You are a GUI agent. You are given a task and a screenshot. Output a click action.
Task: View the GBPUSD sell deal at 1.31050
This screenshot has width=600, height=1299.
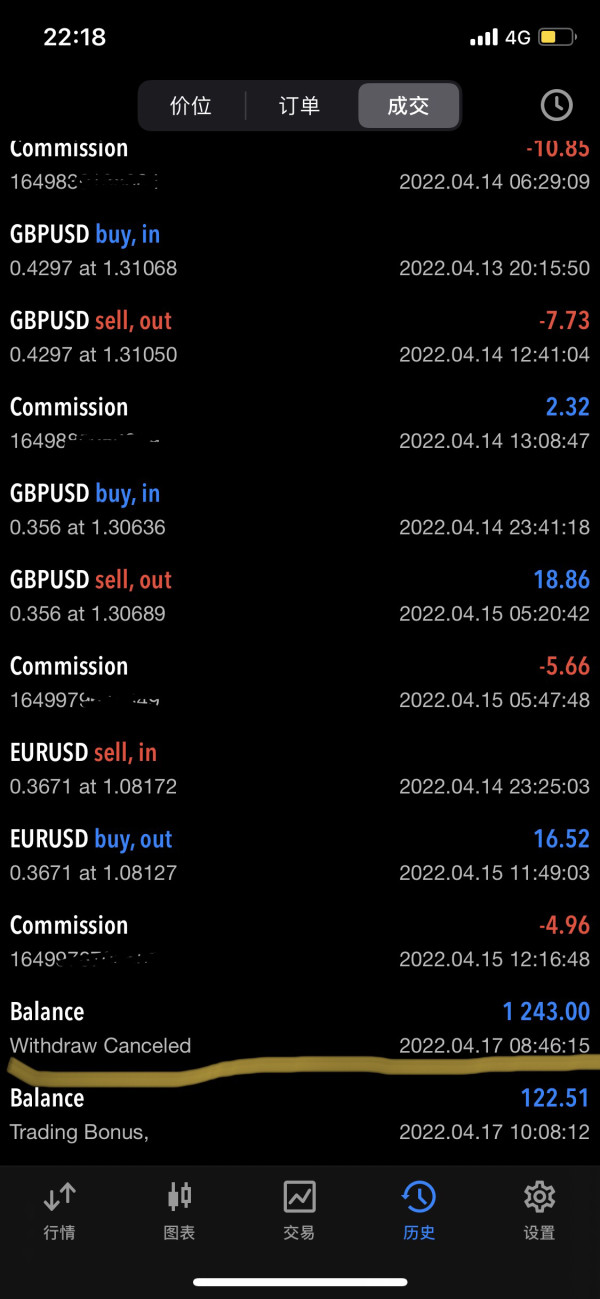(x=299, y=337)
